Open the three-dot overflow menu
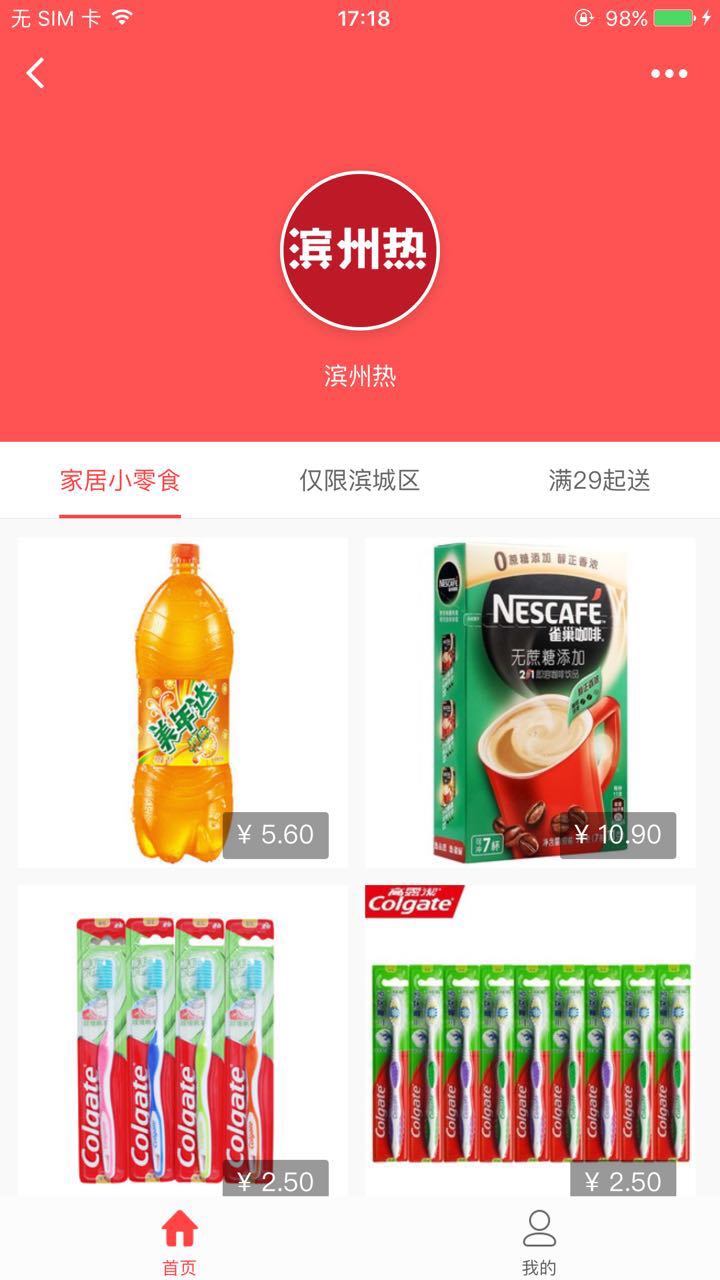This screenshot has width=720, height=1280. click(669, 73)
